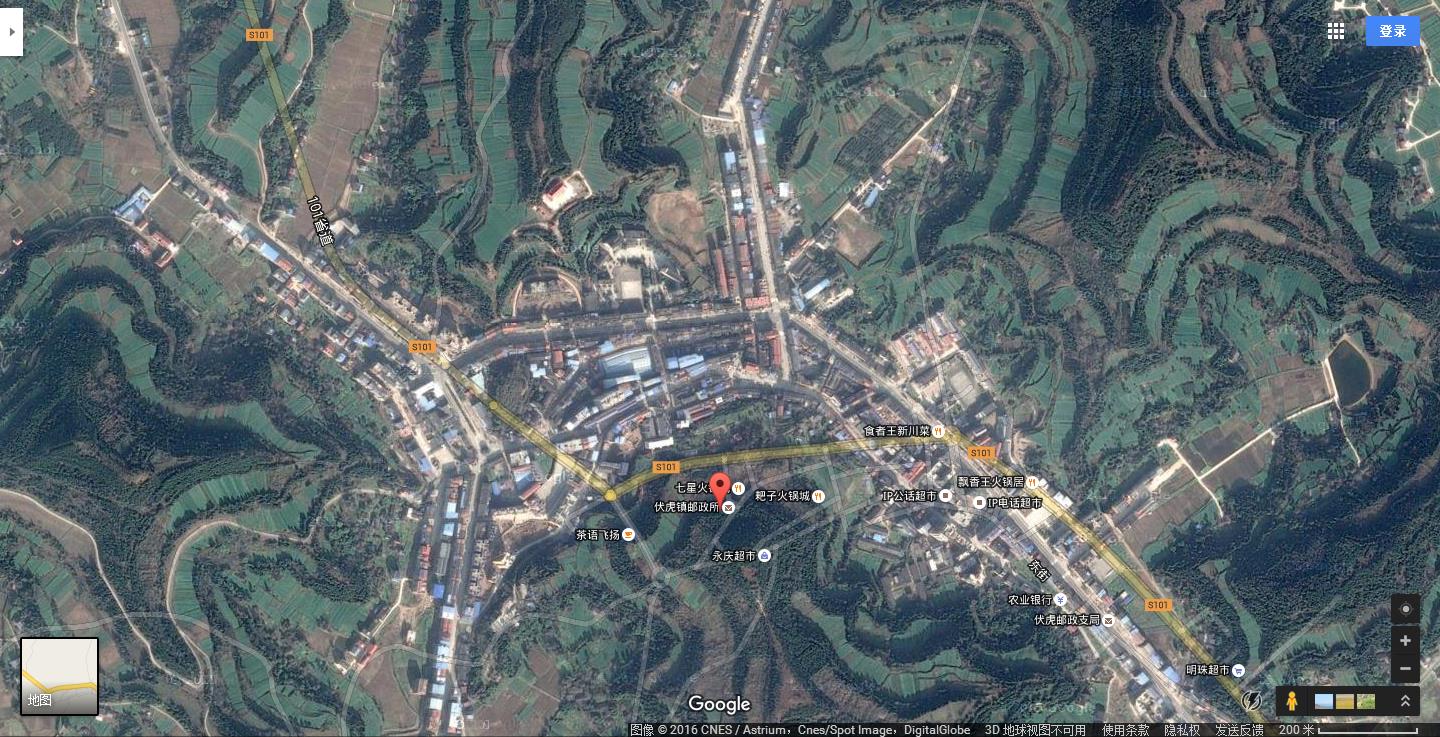Zoom out with the minus button
The image size is (1440, 737).
coord(1405,668)
